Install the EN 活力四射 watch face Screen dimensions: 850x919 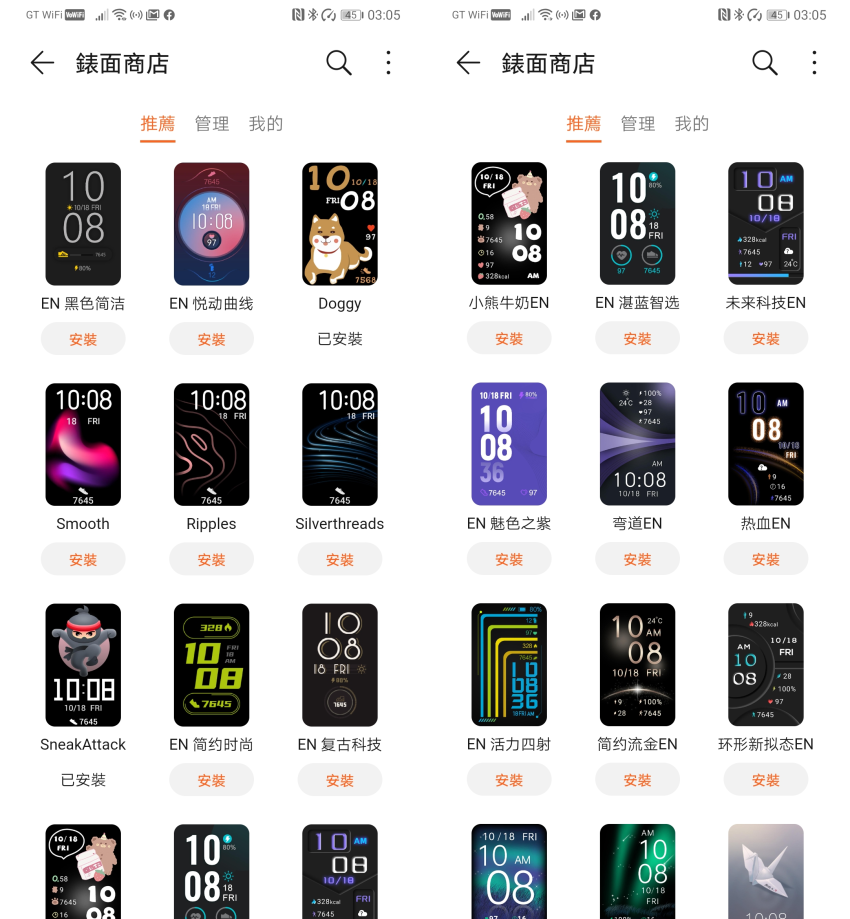[509, 780]
